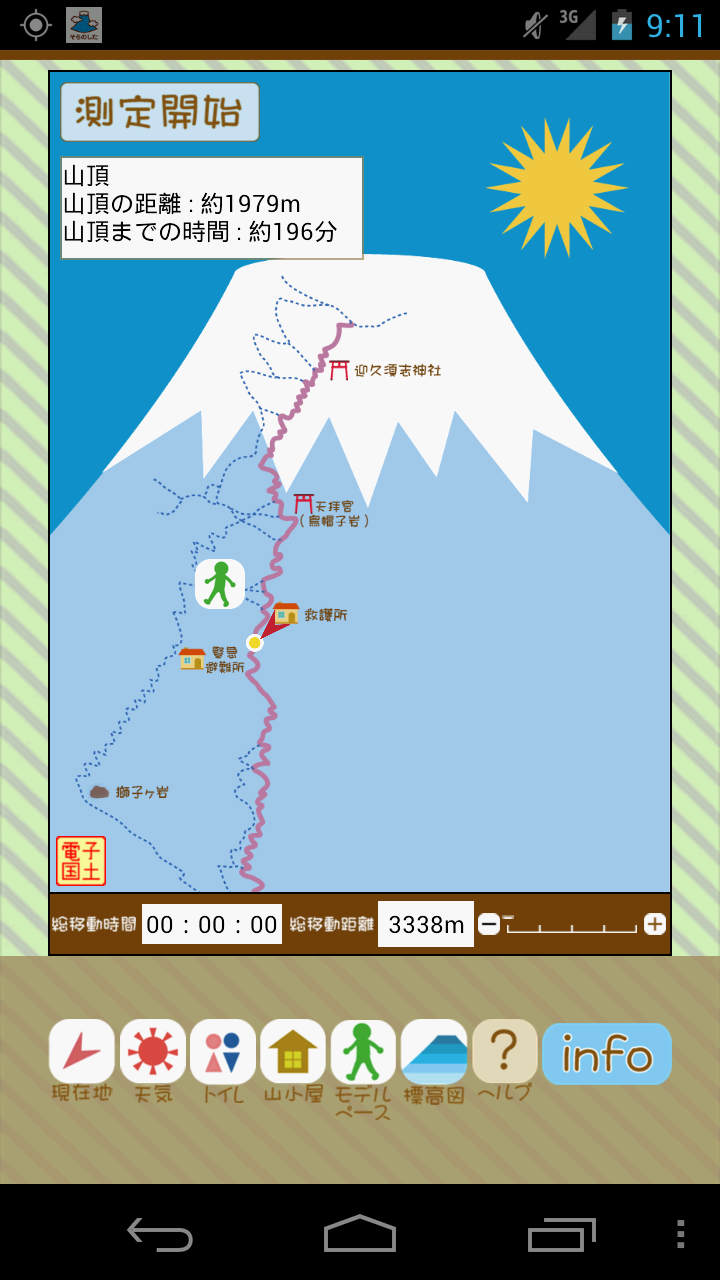The image size is (720, 1280).
Task: Go back with the system back button
Action: (160, 1234)
